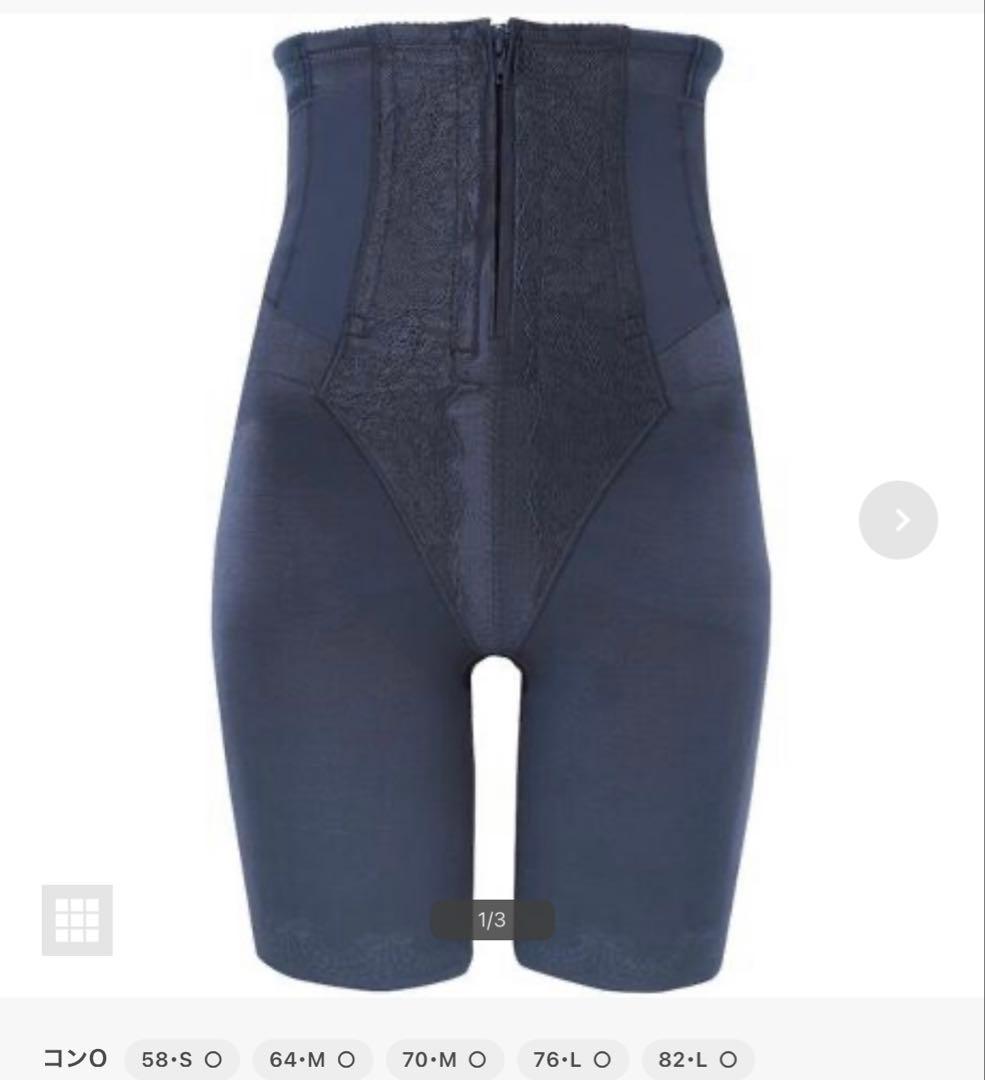Pick size 76·L
The height and width of the screenshot is (1080, 985).
(572, 1059)
